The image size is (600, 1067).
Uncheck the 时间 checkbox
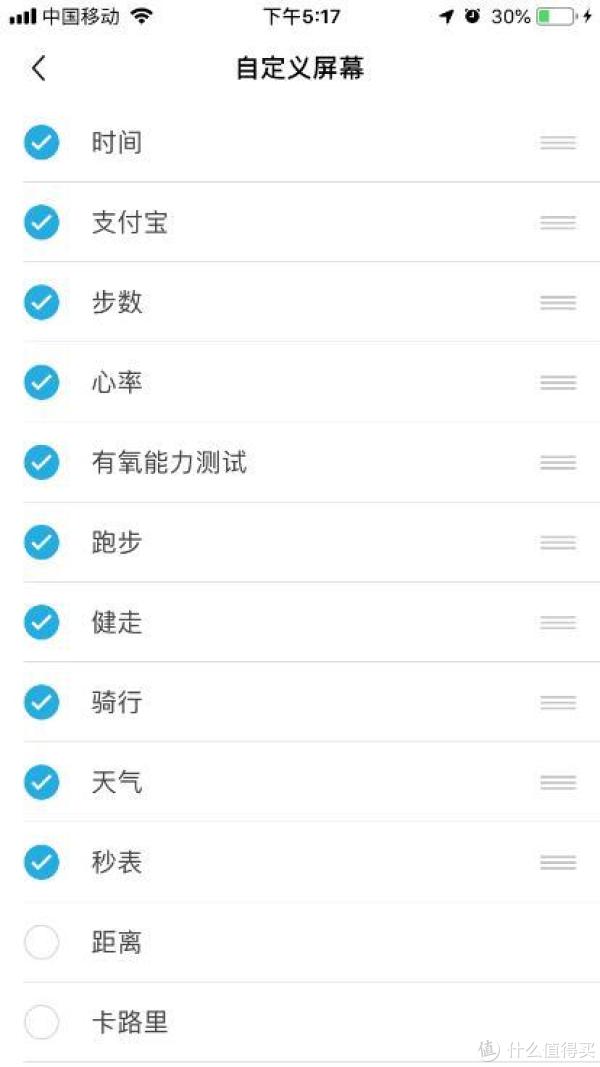(41, 142)
